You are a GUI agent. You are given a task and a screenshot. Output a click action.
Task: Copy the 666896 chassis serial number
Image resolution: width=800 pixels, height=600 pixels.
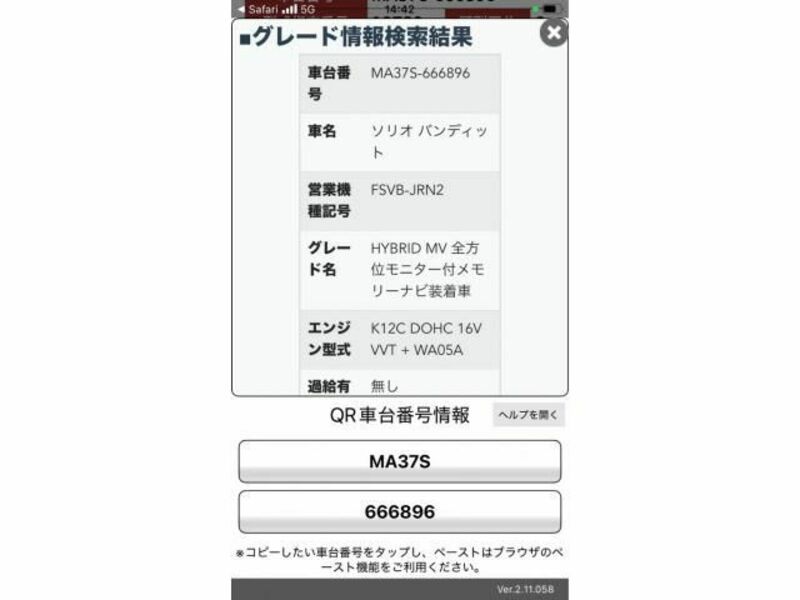(x=399, y=512)
